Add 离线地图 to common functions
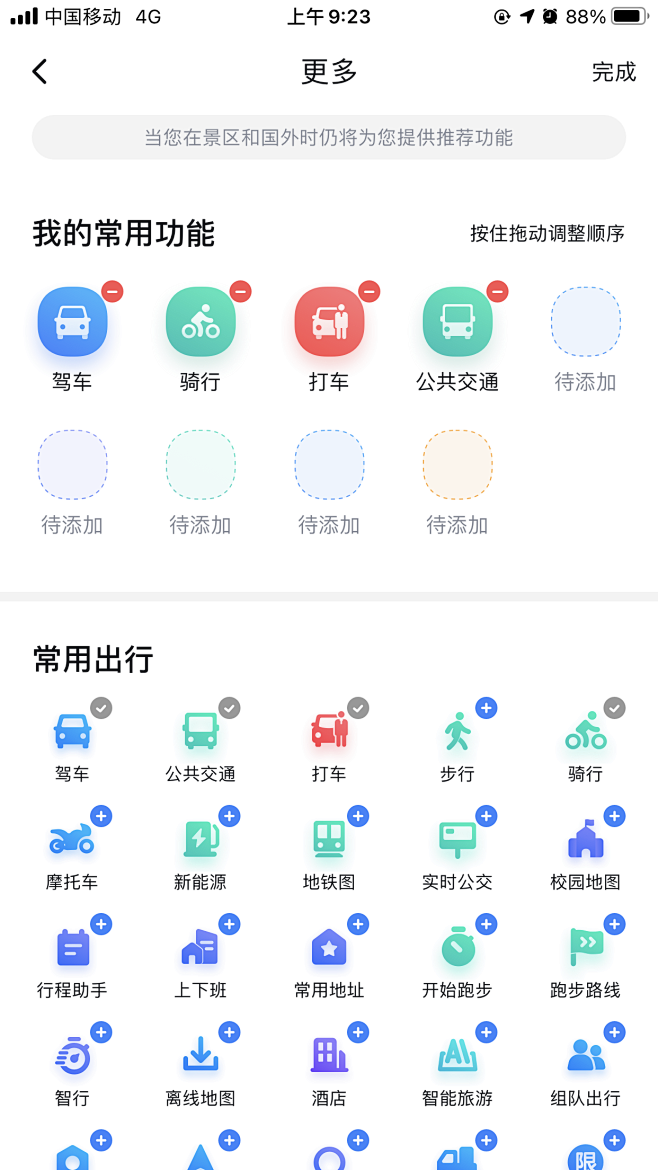Image resolution: width=658 pixels, height=1170 pixels. (x=229, y=1033)
